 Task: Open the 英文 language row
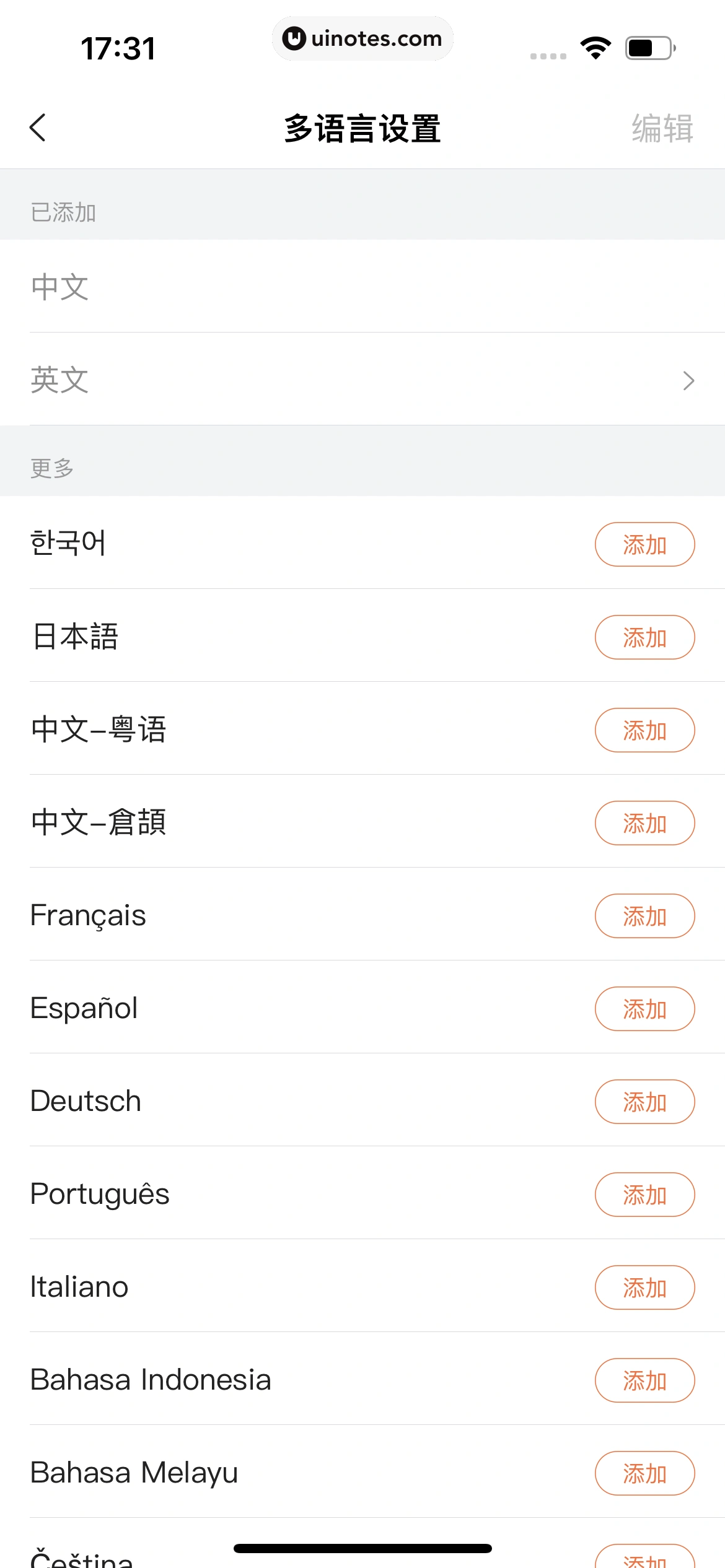pos(362,380)
